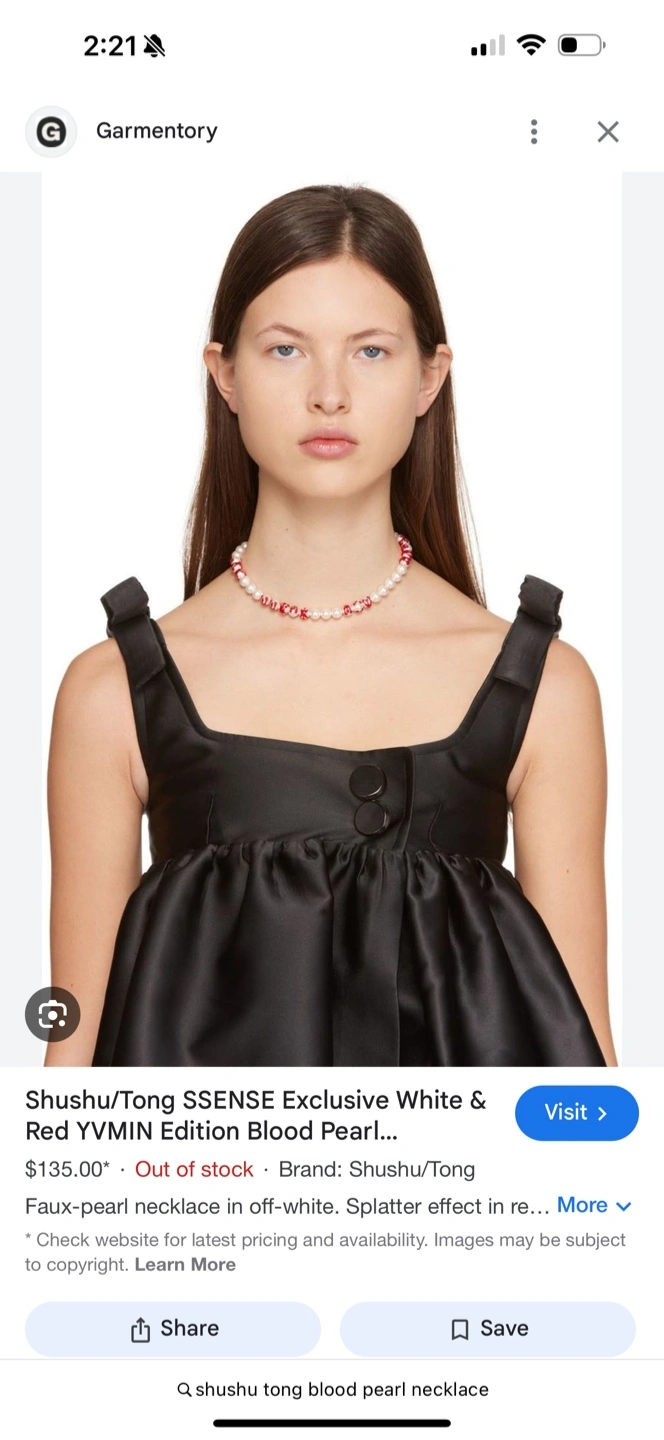664x1440 pixels.
Task: Open the three-dot overflow menu
Action: [534, 131]
